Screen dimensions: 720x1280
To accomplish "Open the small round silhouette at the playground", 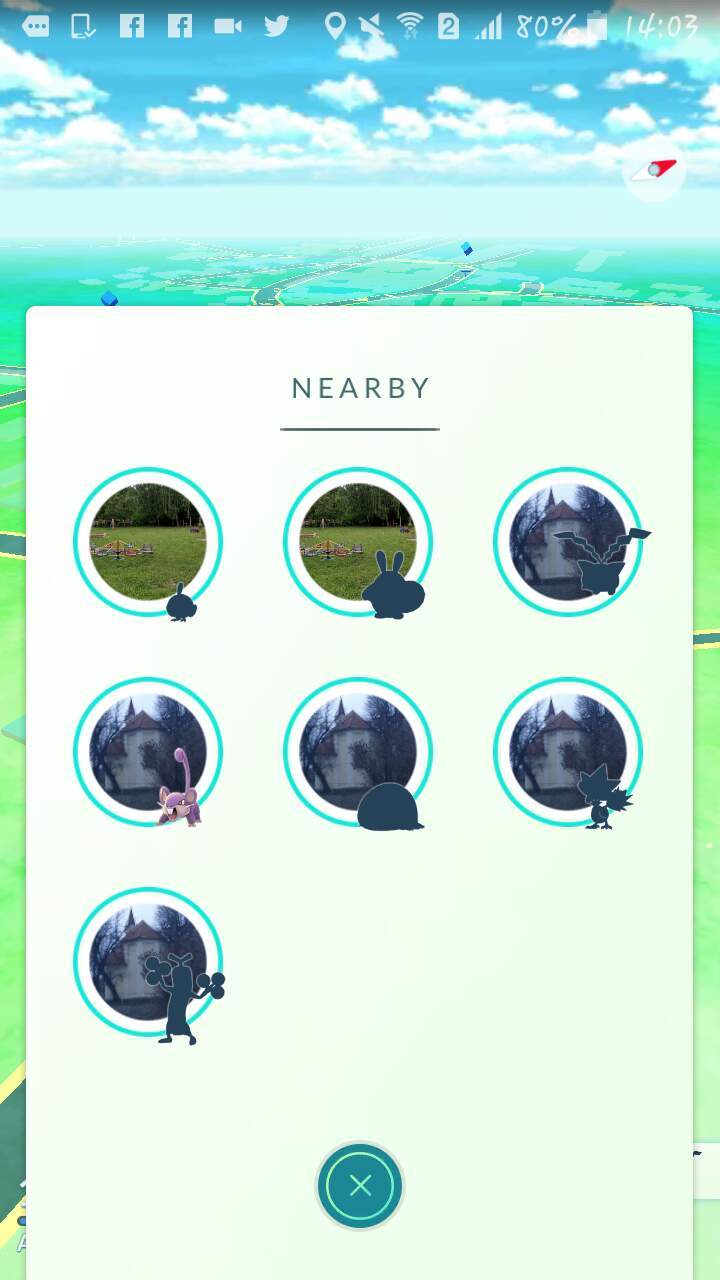I will 148,542.
